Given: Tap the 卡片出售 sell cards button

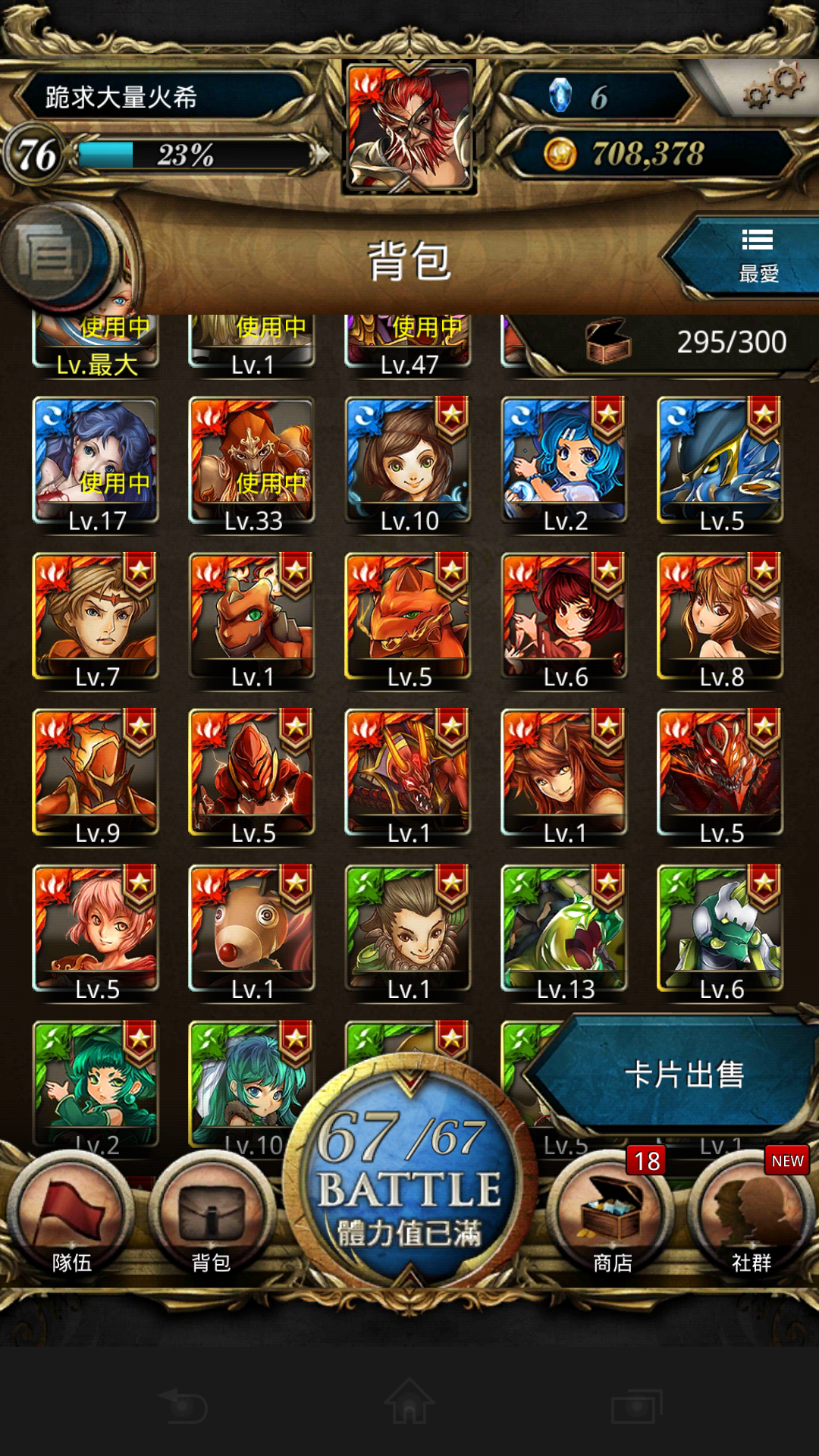Looking at the screenshot, I should tap(683, 1074).
